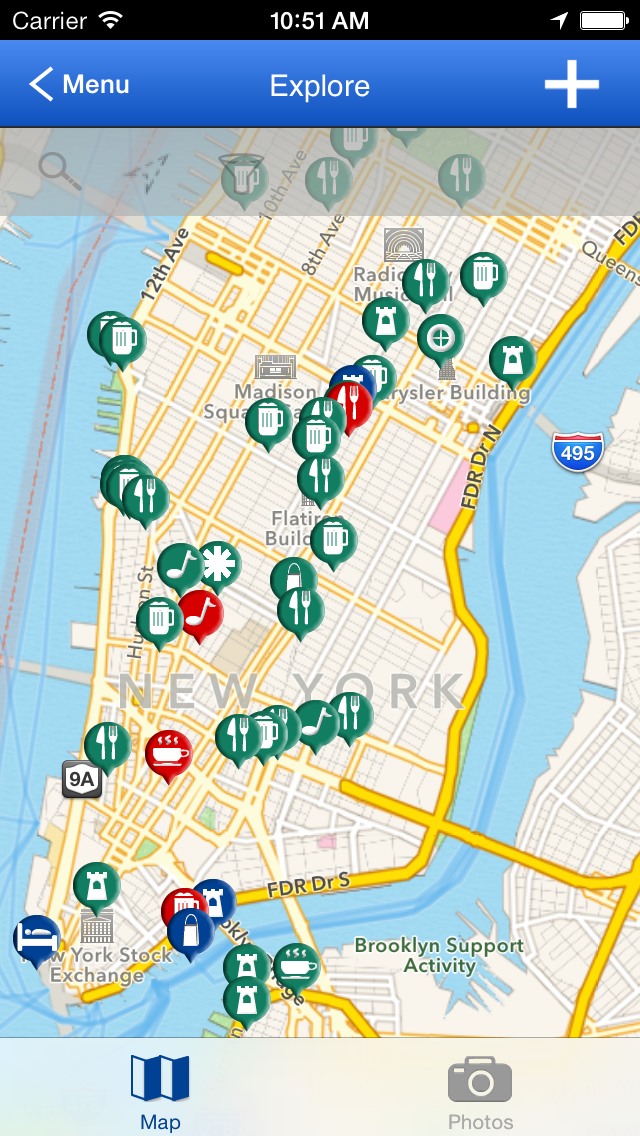Switch to the Photos tab
Image resolution: width=640 pixels, height=1136 pixels.
480,1092
